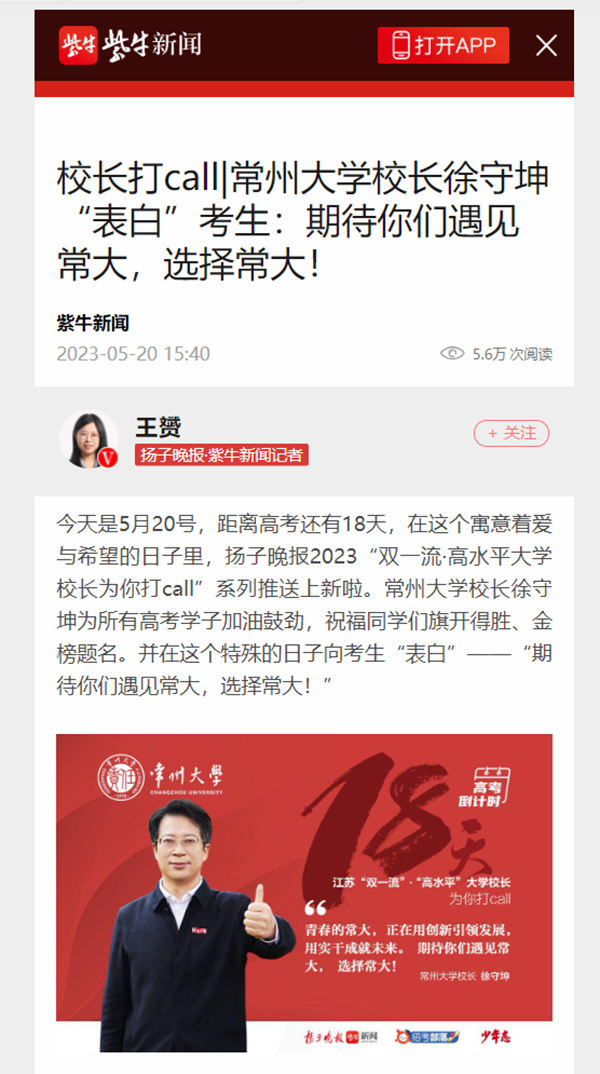Close the app download banner
This screenshot has height=1074, width=600.
pyautogui.click(x=546, y=45)
